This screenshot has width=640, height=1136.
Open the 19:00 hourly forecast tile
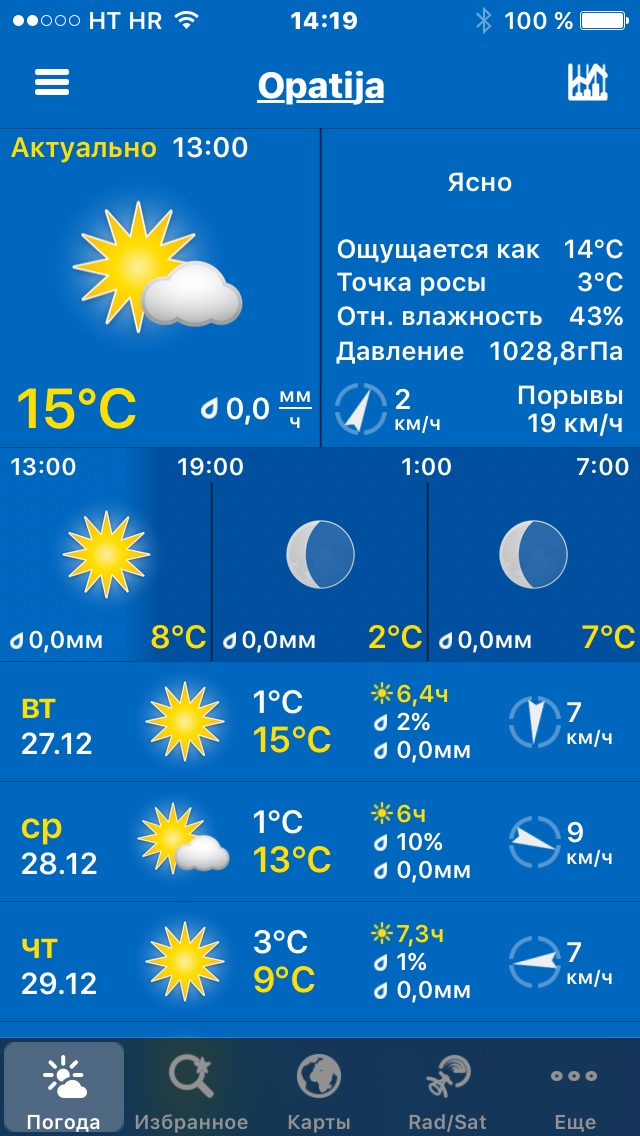coord(320,555)
